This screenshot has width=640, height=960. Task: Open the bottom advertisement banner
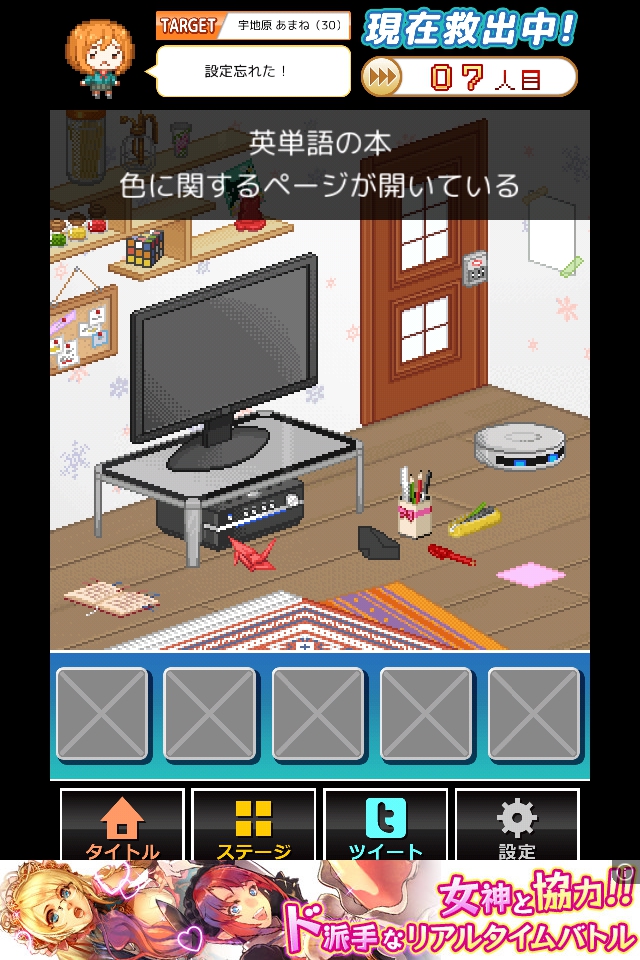(320, 910)
